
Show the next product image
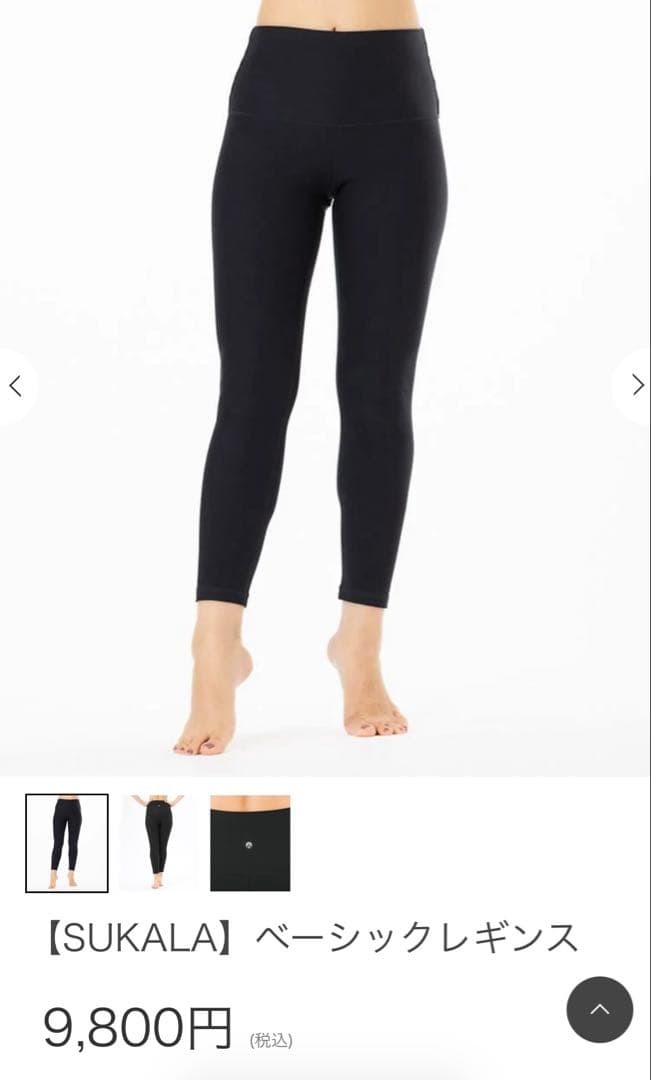click(636, 386)
